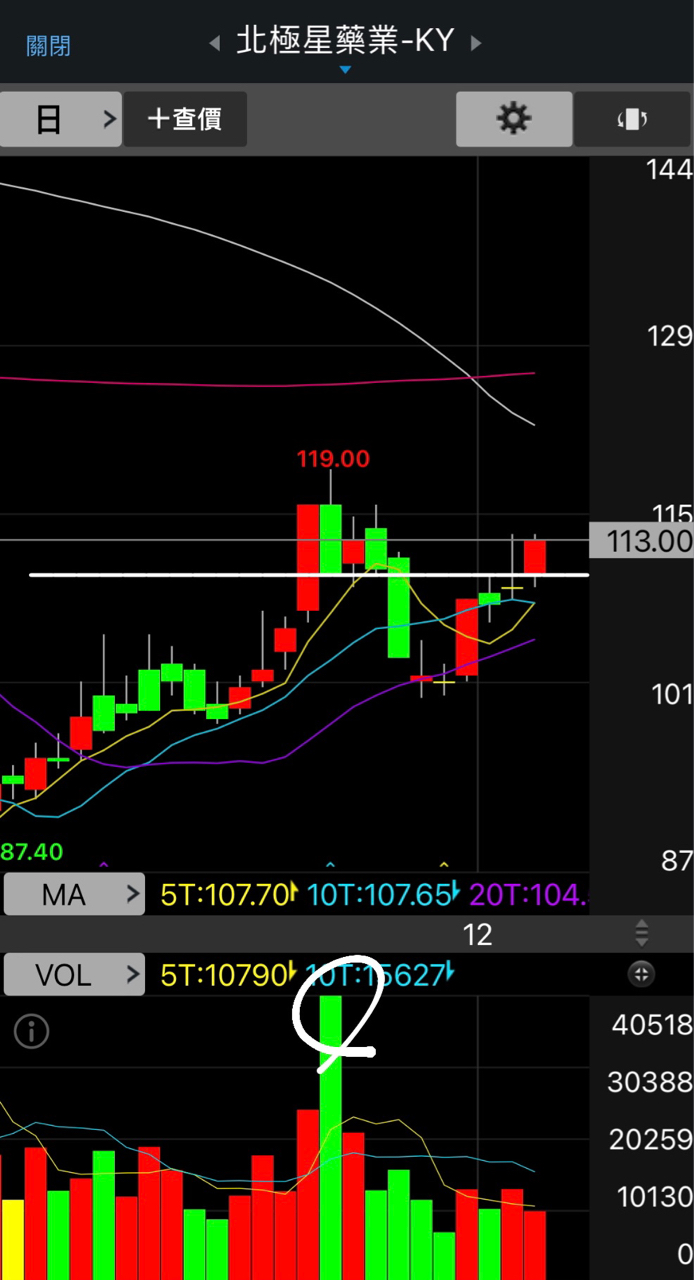Viewport: 694px width, 1280px height.
Task: Change the VOL indicator selector
Action: (74, 975)
